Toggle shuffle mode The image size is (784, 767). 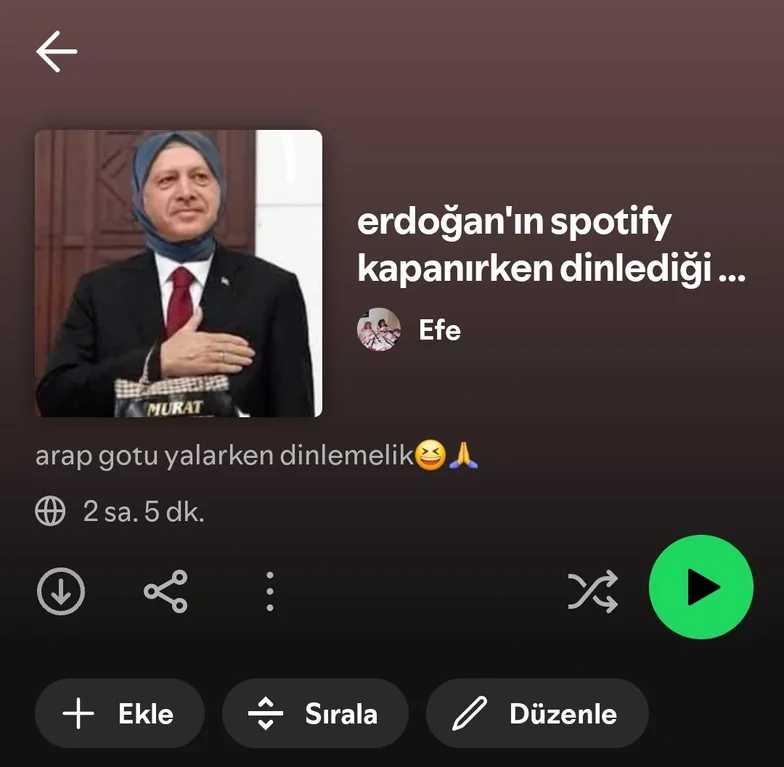(x=593, y=591)
